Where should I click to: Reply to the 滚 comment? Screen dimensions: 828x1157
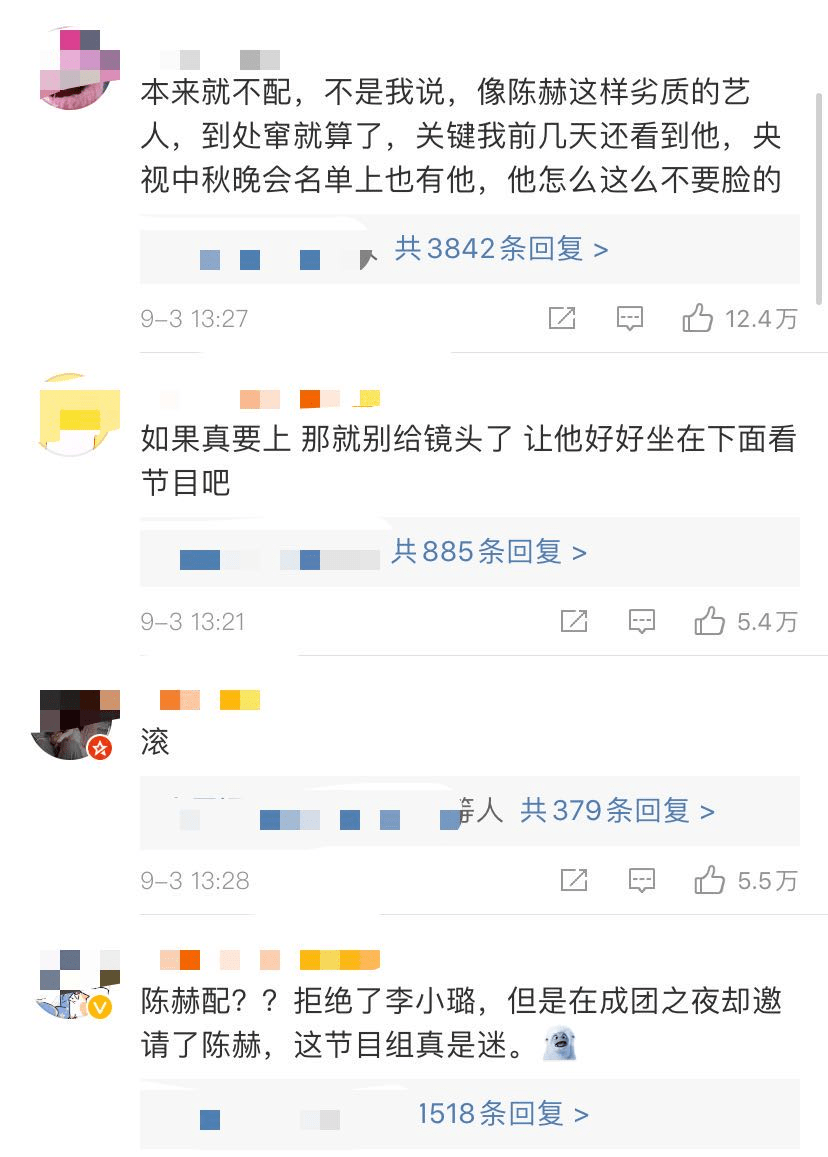click(x=641, y=881)
